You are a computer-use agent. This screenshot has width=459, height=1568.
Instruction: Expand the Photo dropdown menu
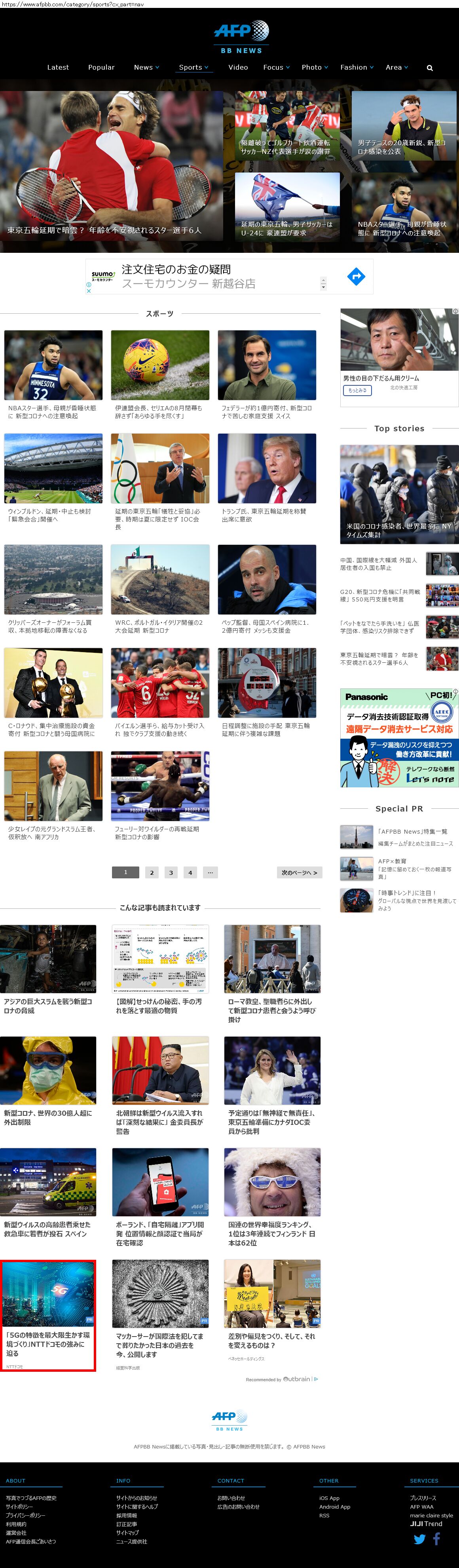pyautogui.click(x=315, y=68)
